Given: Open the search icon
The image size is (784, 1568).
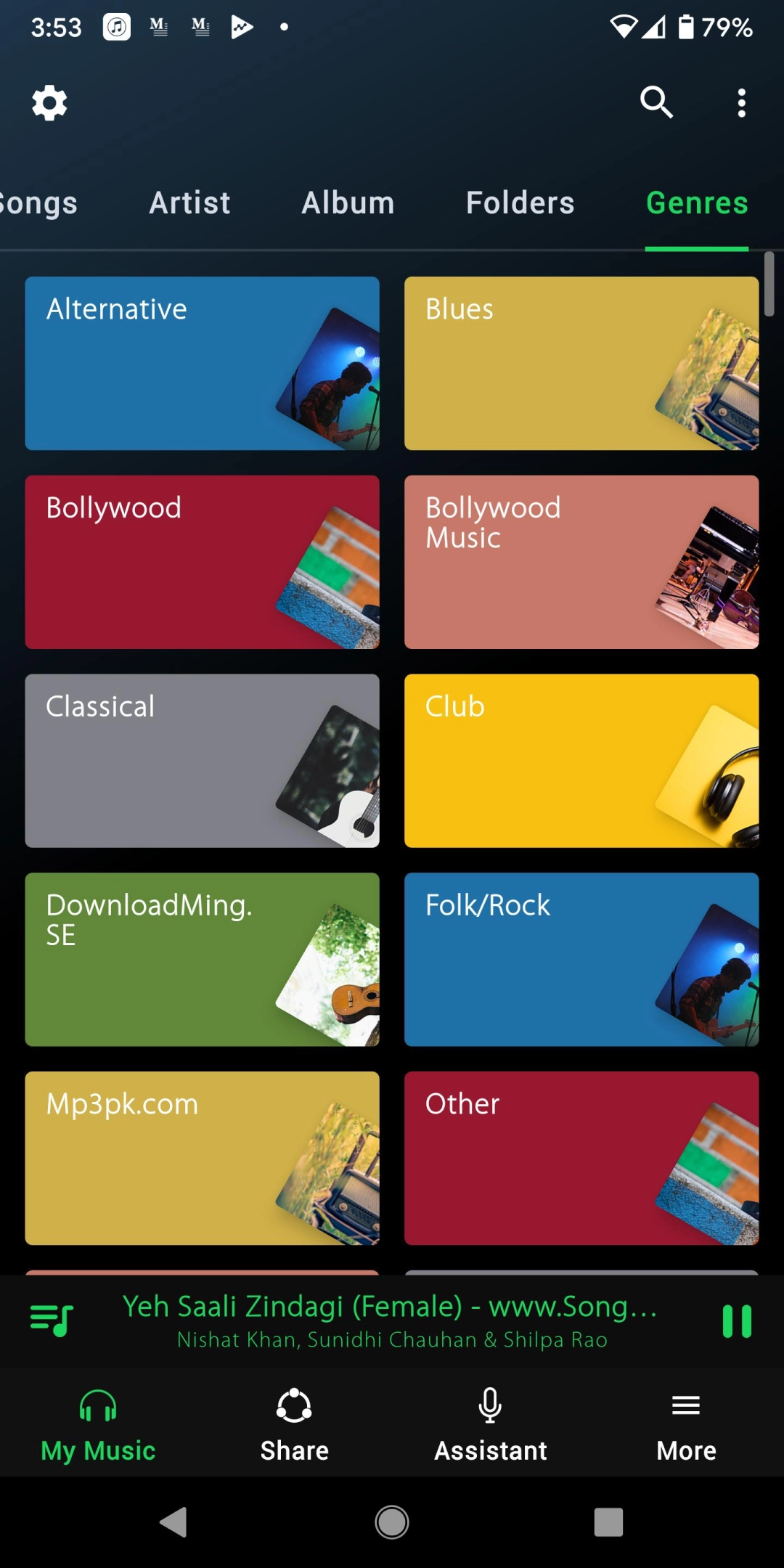Looking at the screenshot, I should tap(656, 102).
